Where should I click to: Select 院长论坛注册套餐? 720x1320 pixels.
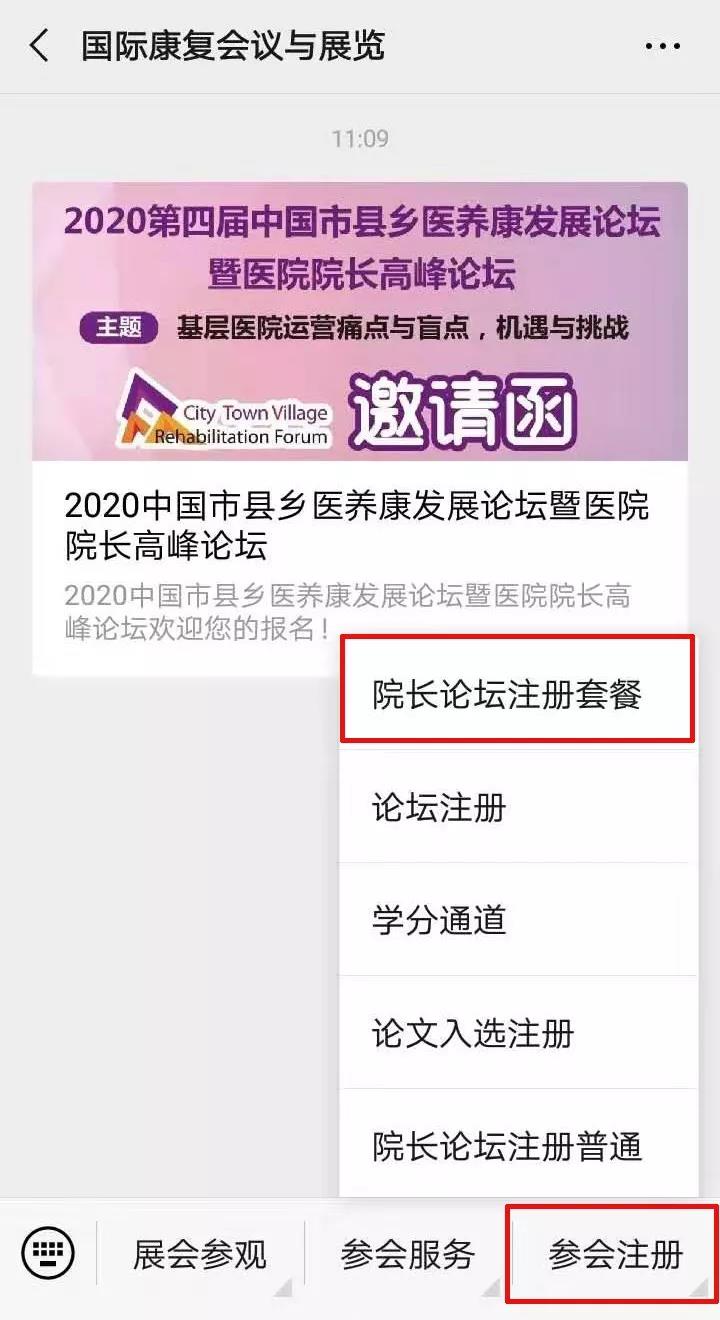pyautogui.click(x=516, y=694)
